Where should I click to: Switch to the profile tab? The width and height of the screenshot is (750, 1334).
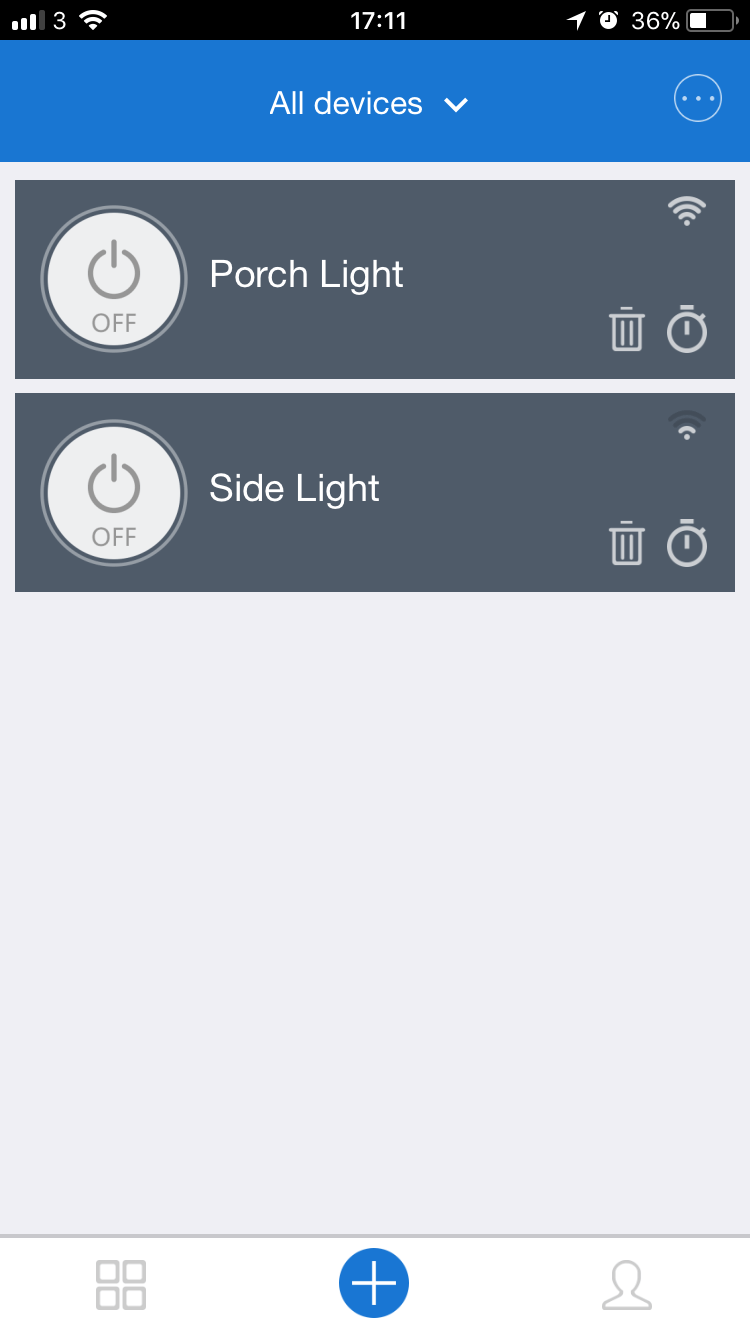(627, 1284)
